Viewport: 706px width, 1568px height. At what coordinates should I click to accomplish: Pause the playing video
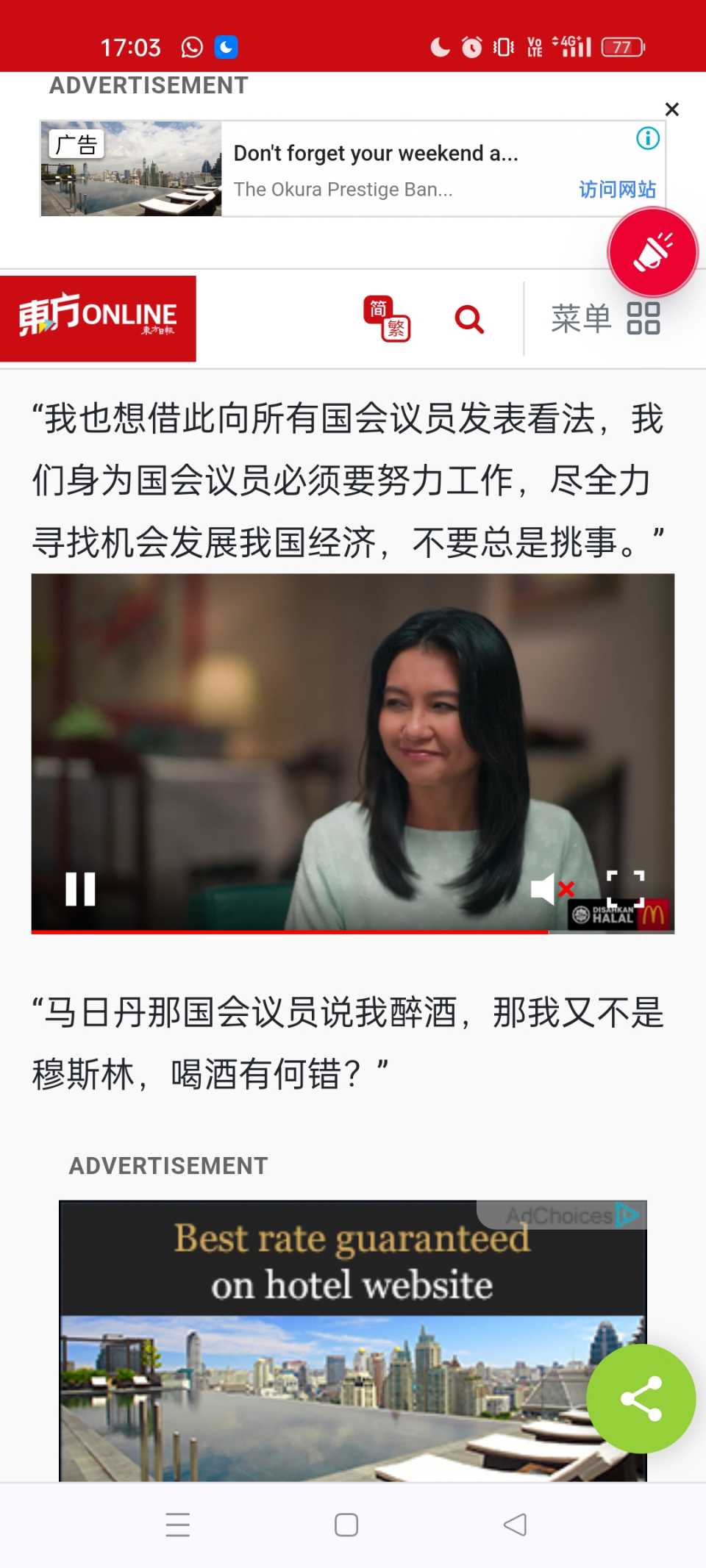coord(80,889)
